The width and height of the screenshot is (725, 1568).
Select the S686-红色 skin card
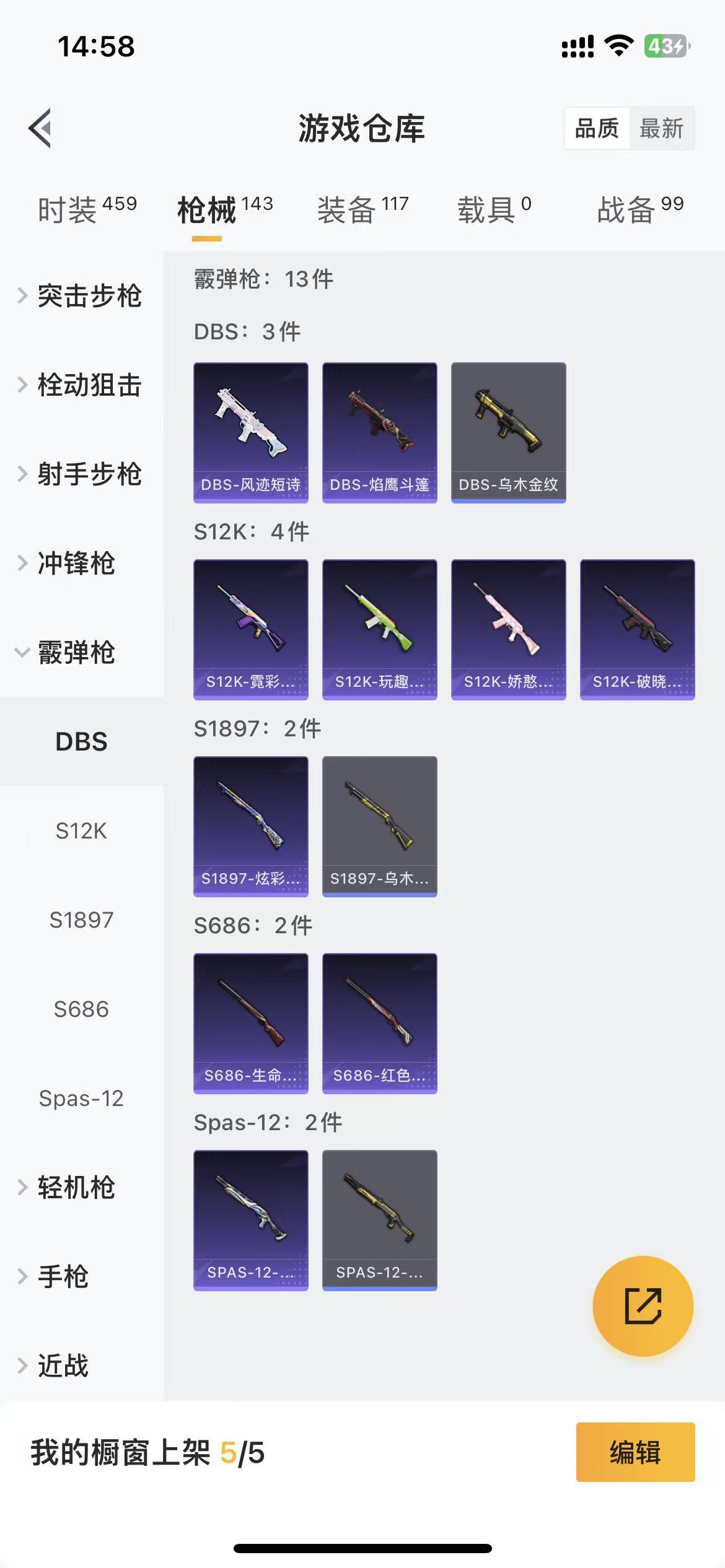[379, 1023]
